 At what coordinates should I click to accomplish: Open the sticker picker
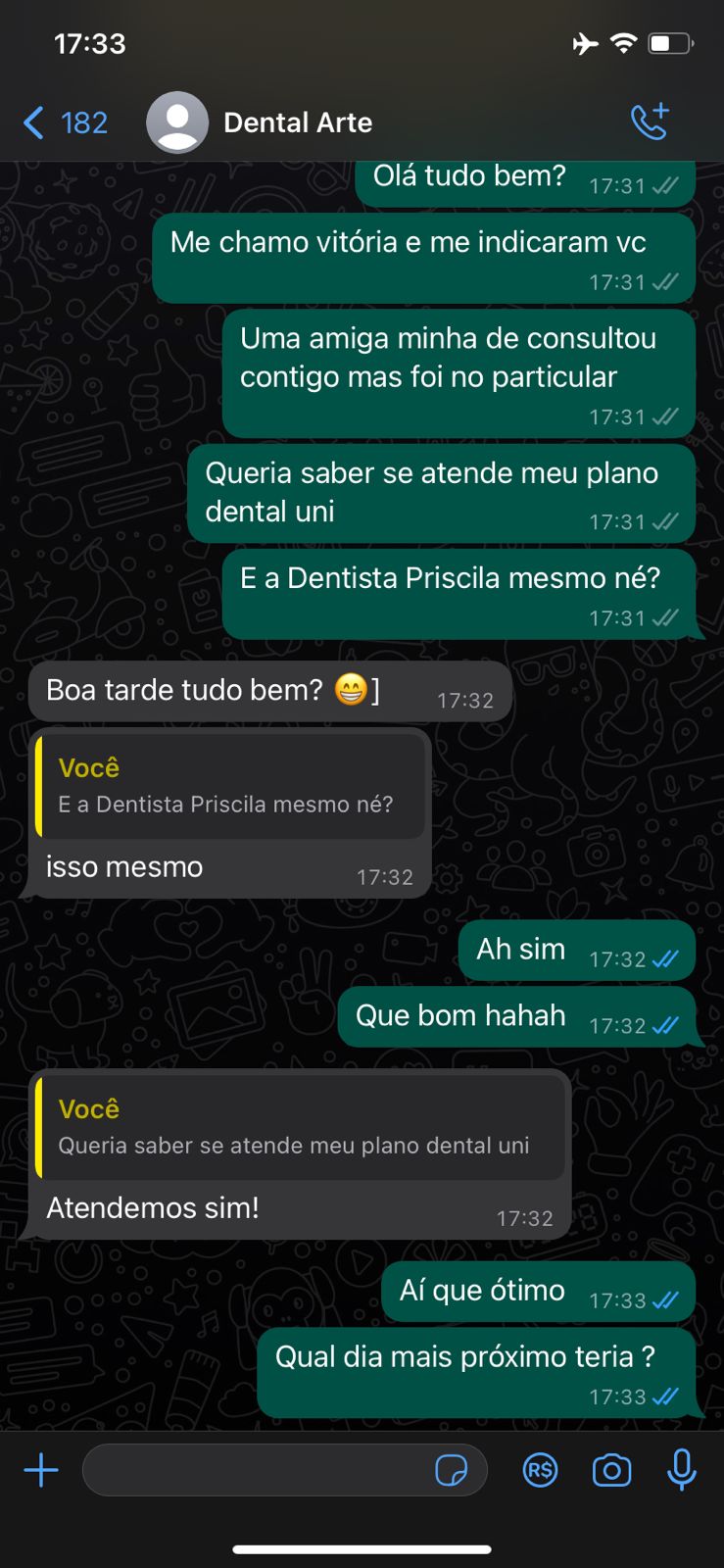[x=451, y=1470]
